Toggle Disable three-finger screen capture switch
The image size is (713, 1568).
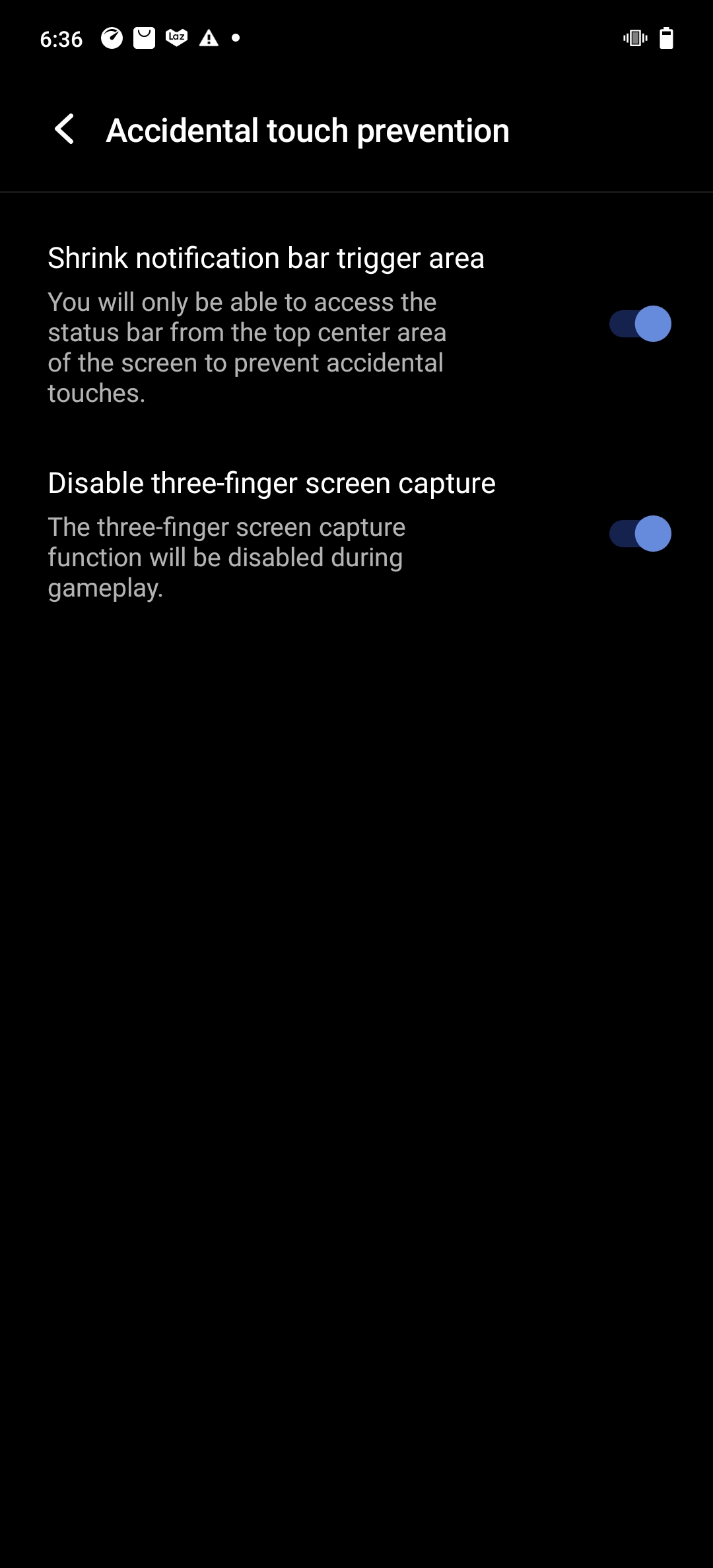640,534
